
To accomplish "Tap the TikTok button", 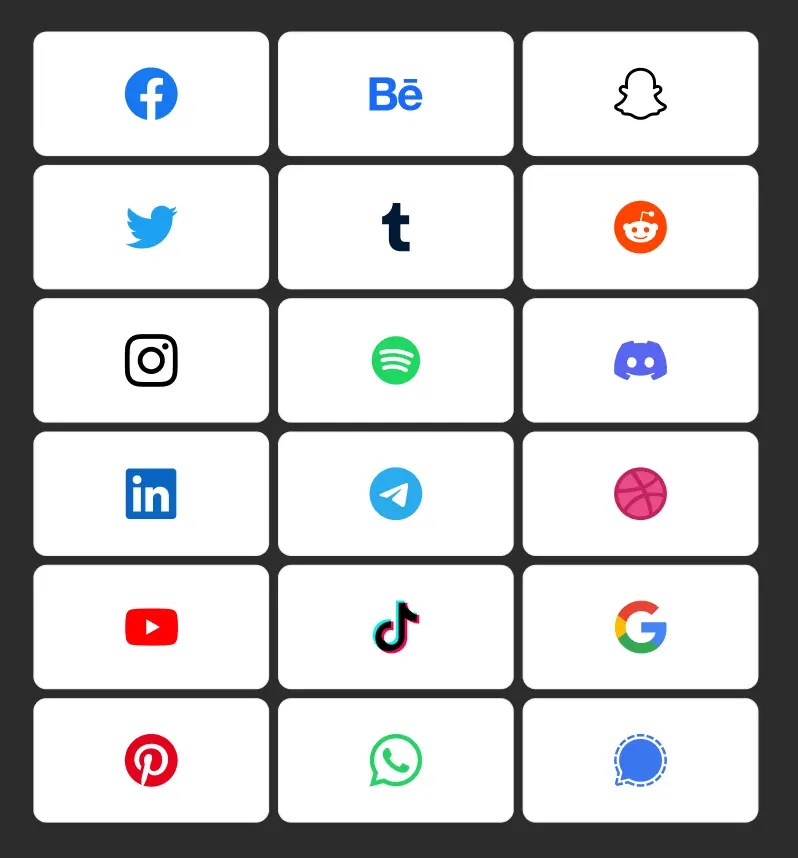I will [x=396, y=627].
